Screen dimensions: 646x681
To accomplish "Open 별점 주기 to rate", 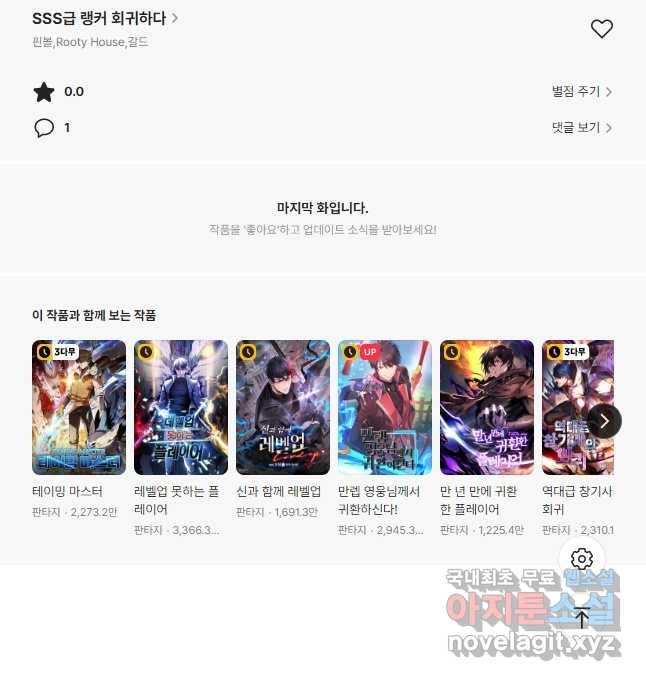I will 581,92.
